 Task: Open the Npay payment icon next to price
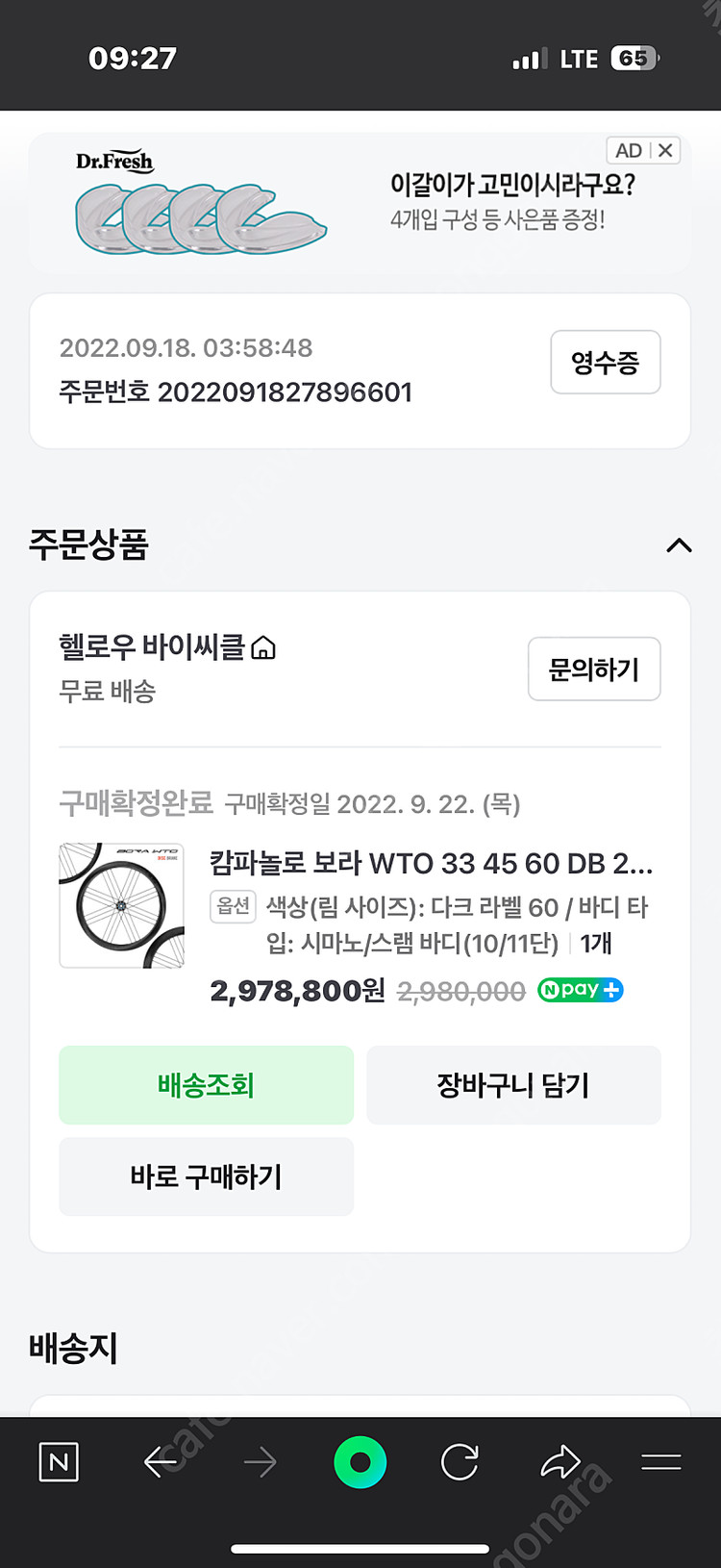pyautogui.click(x=580, y=990)
